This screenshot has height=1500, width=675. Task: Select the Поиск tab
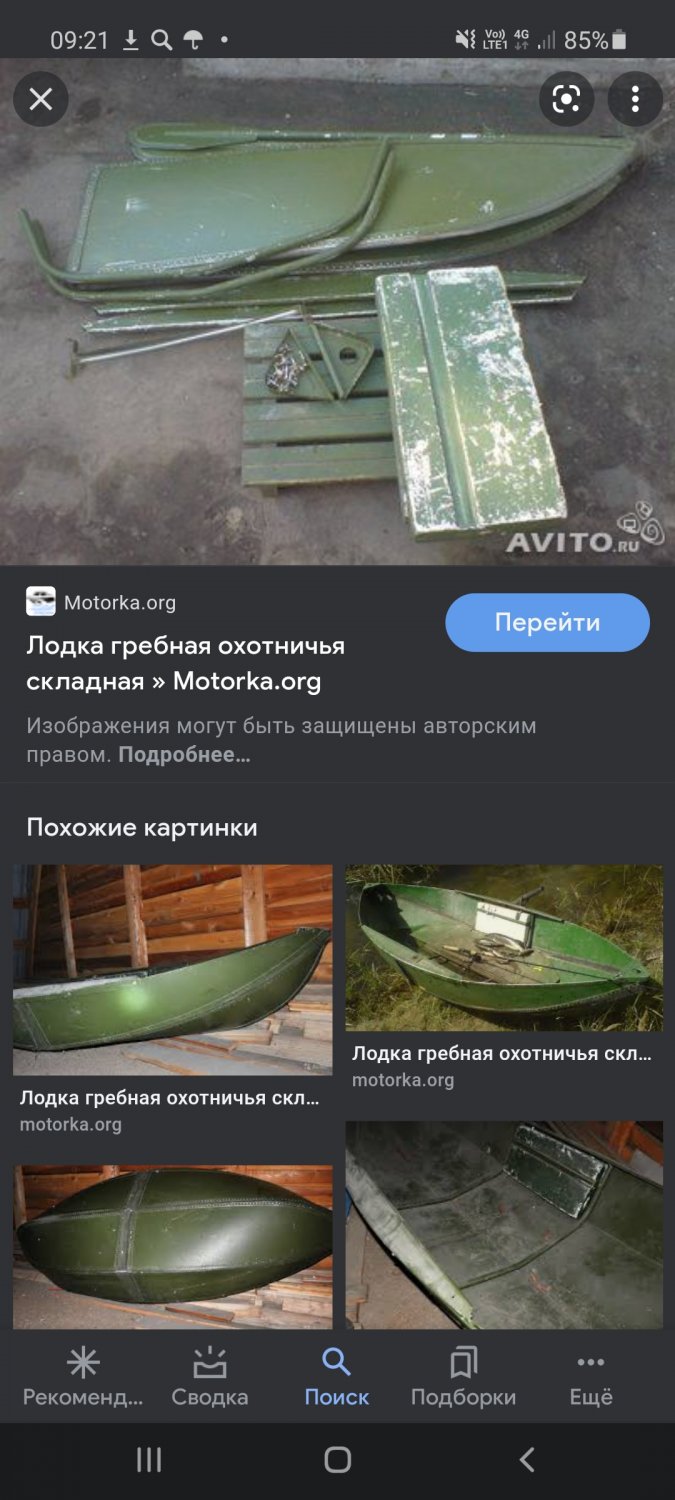tap(337, 1377)
